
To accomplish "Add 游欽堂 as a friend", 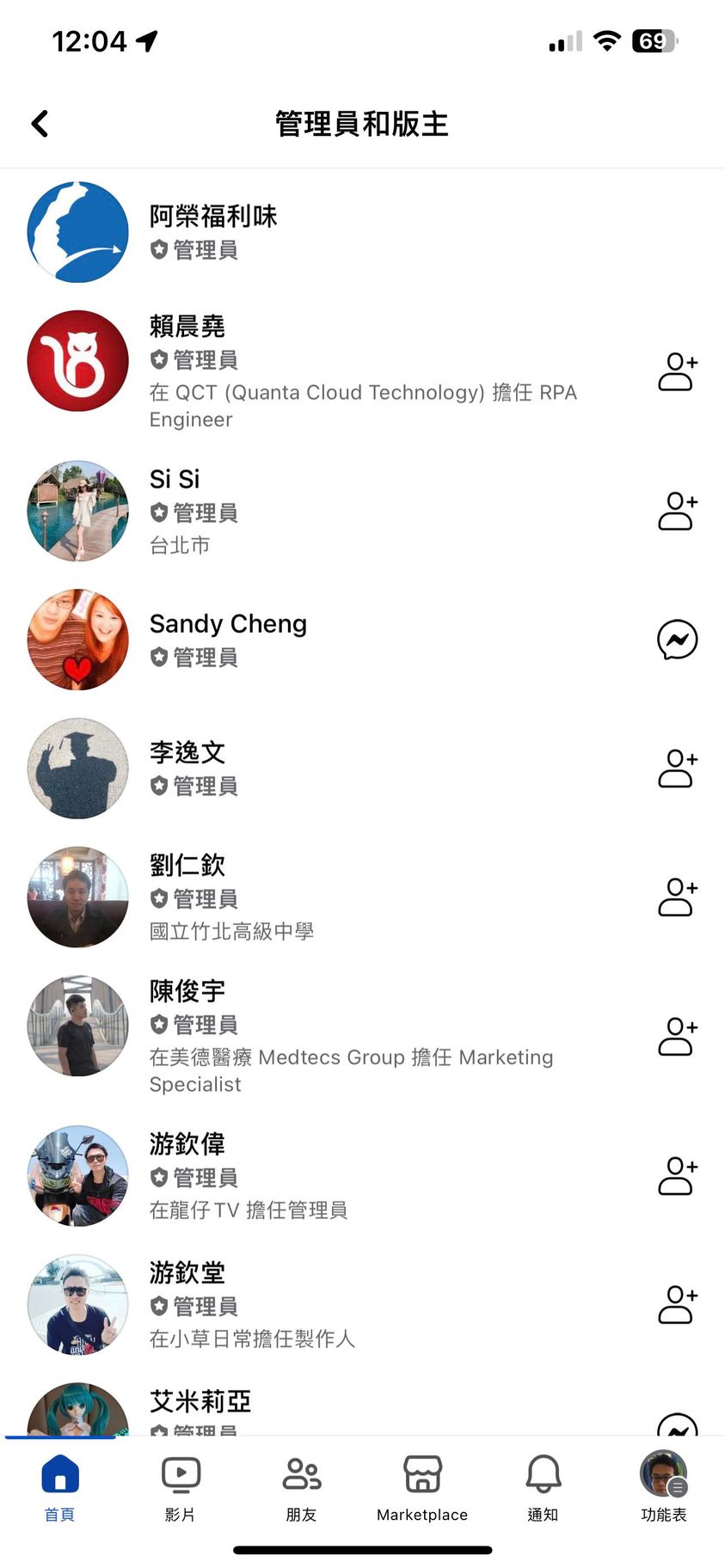I will tap(677, 1305).
